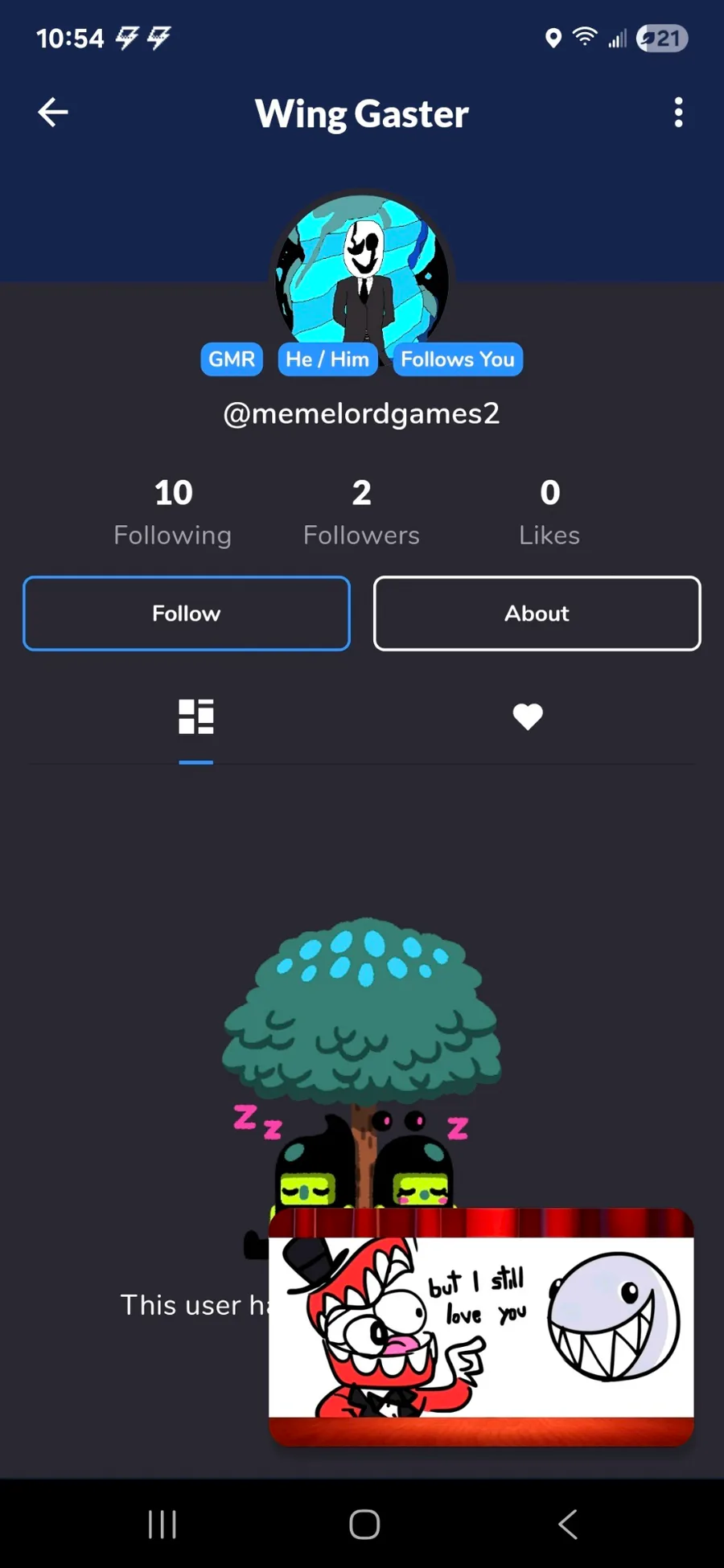Switch to the posts grid tab

tap(196, 716)
